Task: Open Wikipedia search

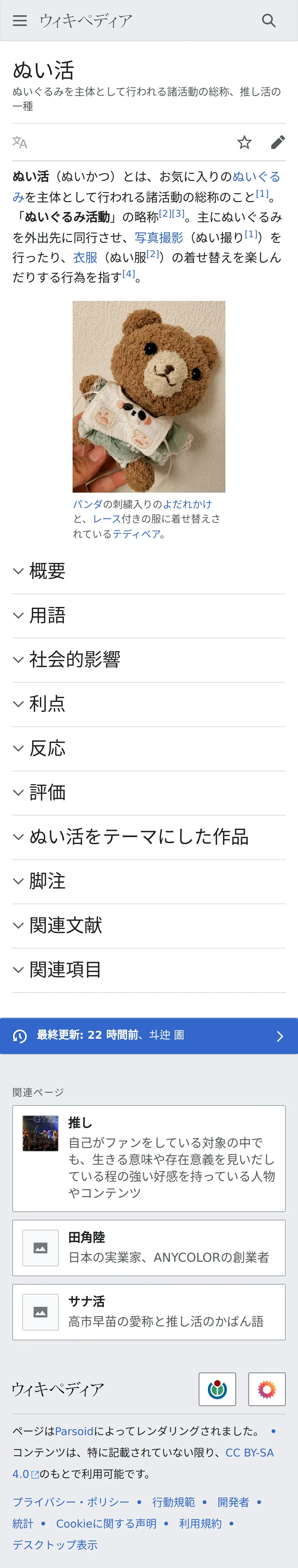Action: tap(269, 21)
